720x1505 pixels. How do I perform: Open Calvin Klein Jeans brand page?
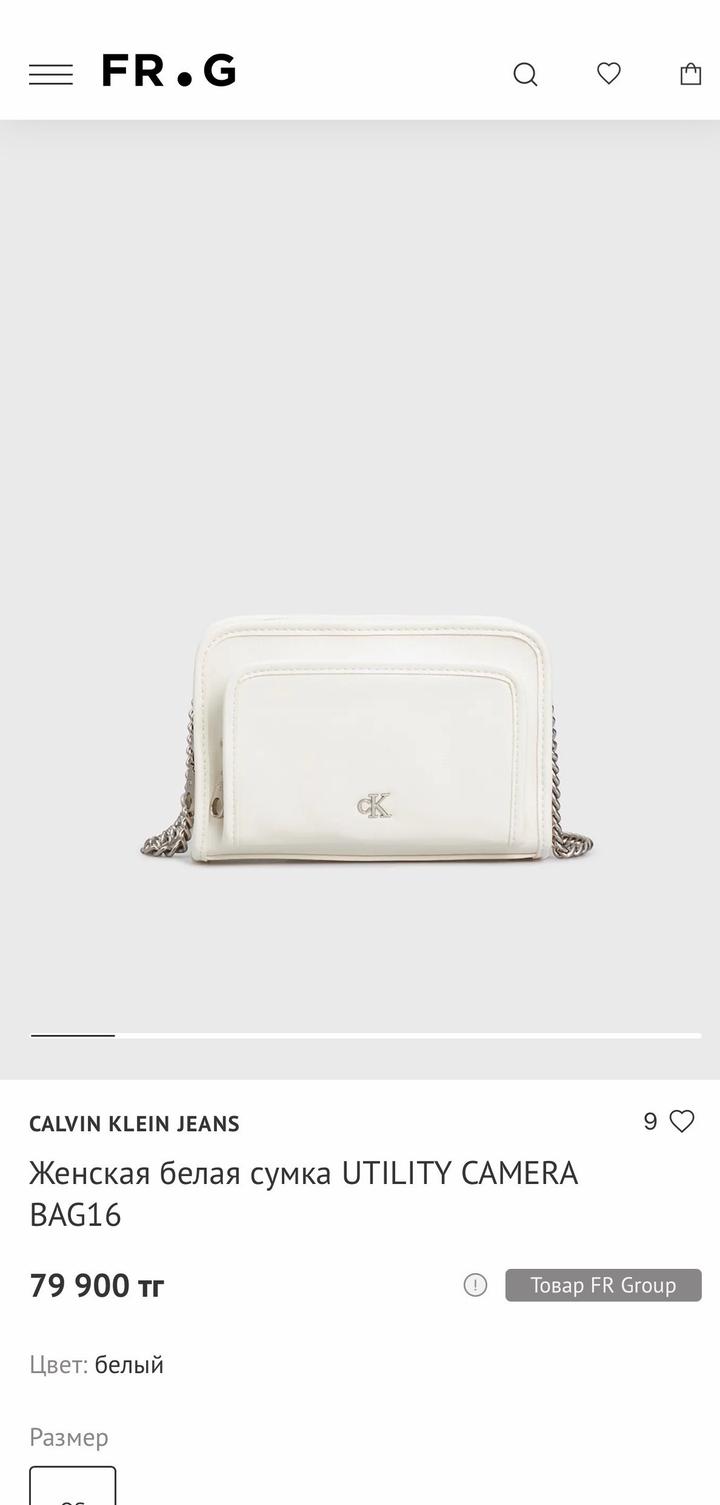(134, 1124)
